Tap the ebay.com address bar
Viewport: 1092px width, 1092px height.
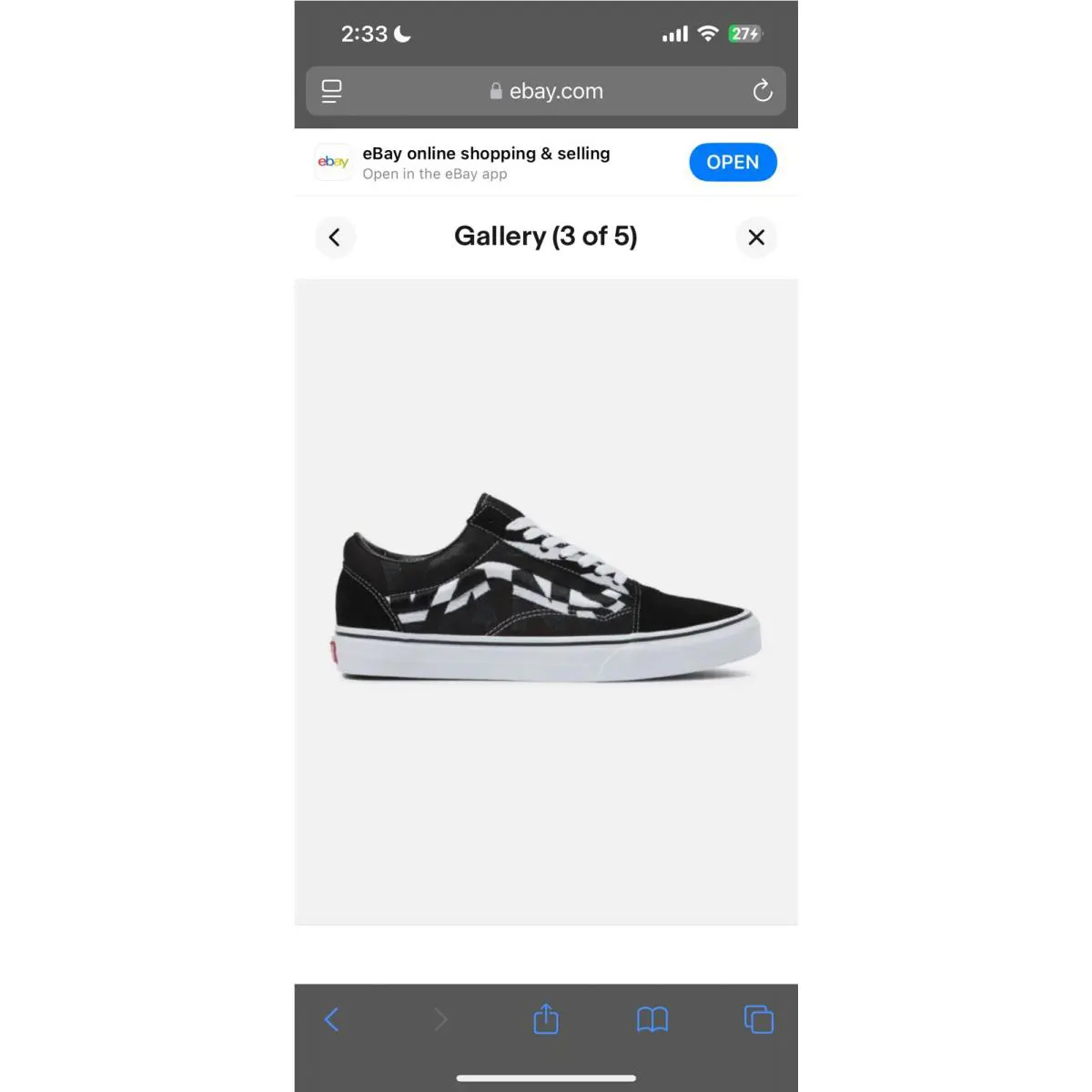546,91
